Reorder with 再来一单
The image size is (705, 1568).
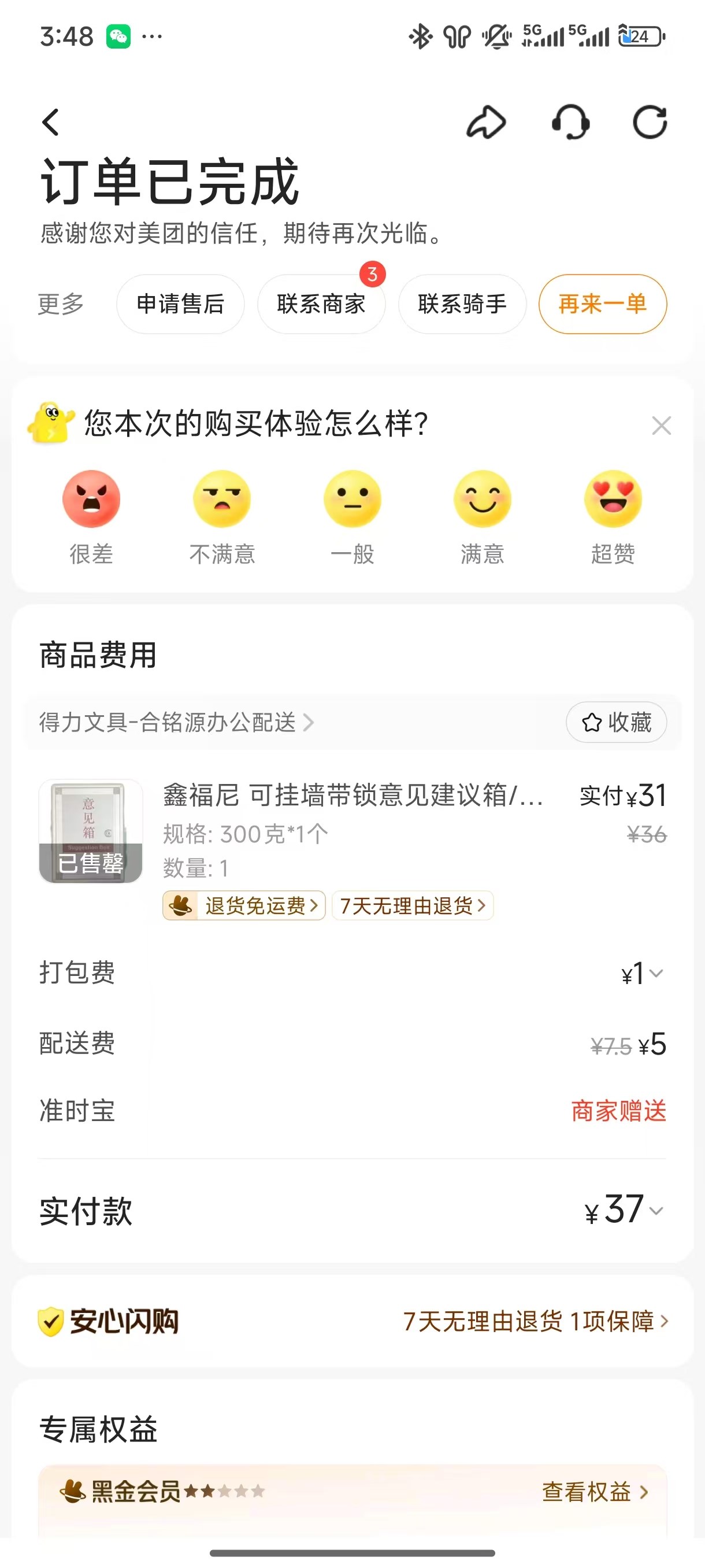(602, 304)
